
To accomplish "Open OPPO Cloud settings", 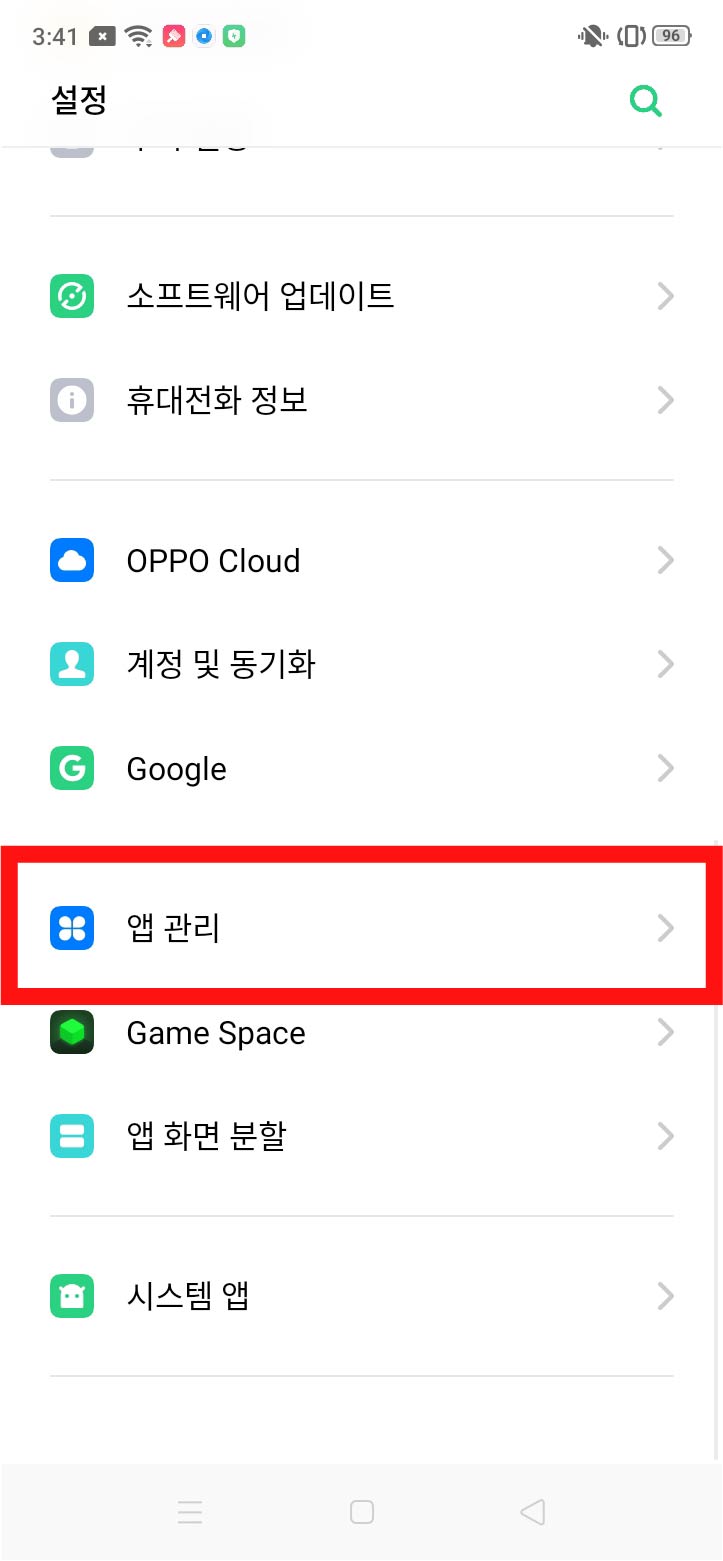I will pos(360,560).
